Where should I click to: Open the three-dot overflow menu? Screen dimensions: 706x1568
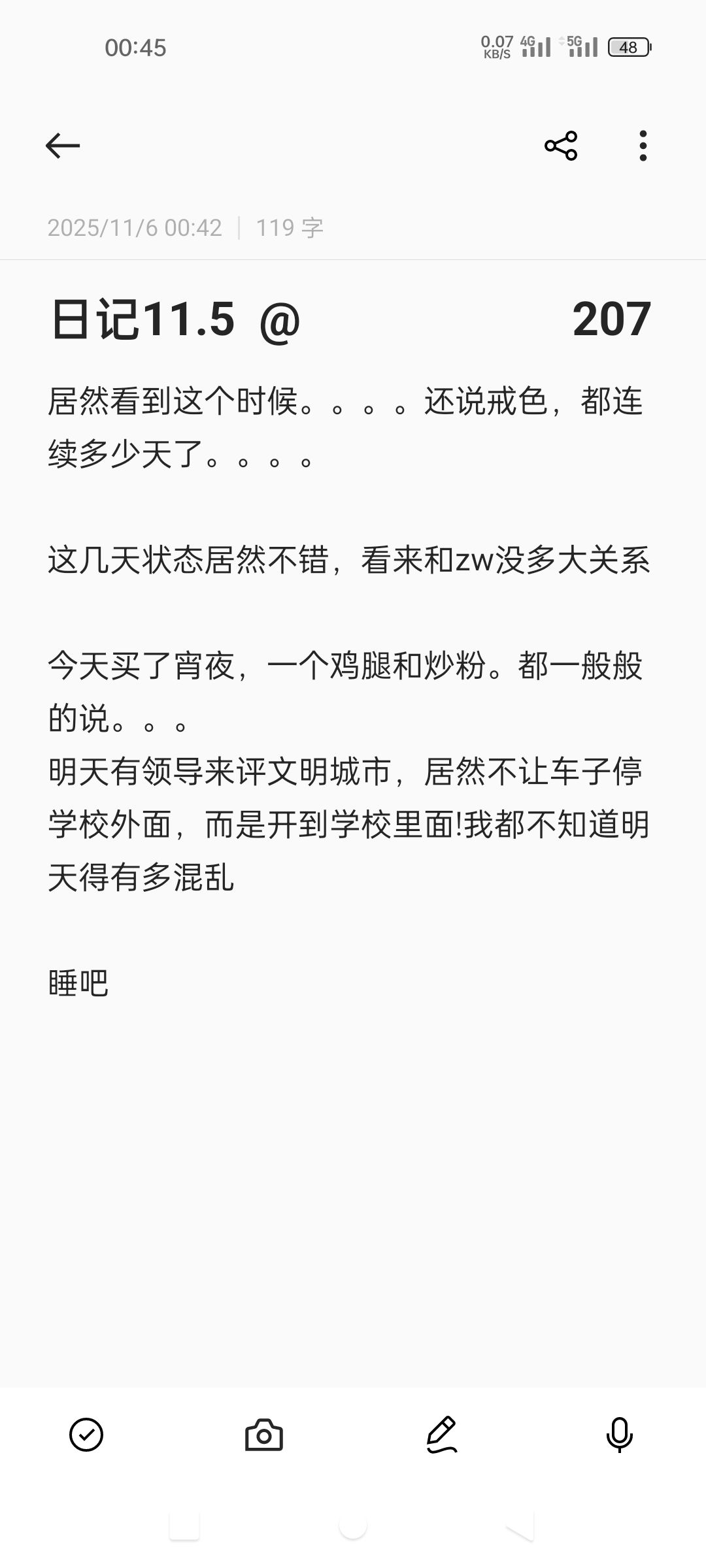click(643, 146)
